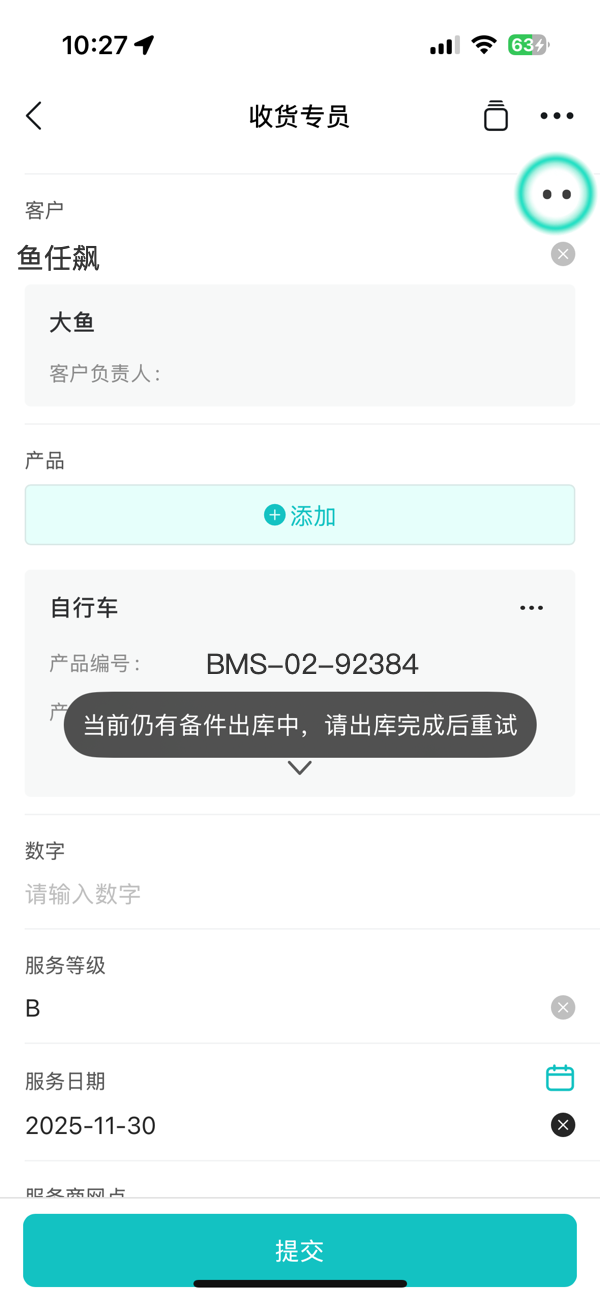Screen dimensions: 600x1300
Task: Add a product with 添加
Action: click(300, 515)
